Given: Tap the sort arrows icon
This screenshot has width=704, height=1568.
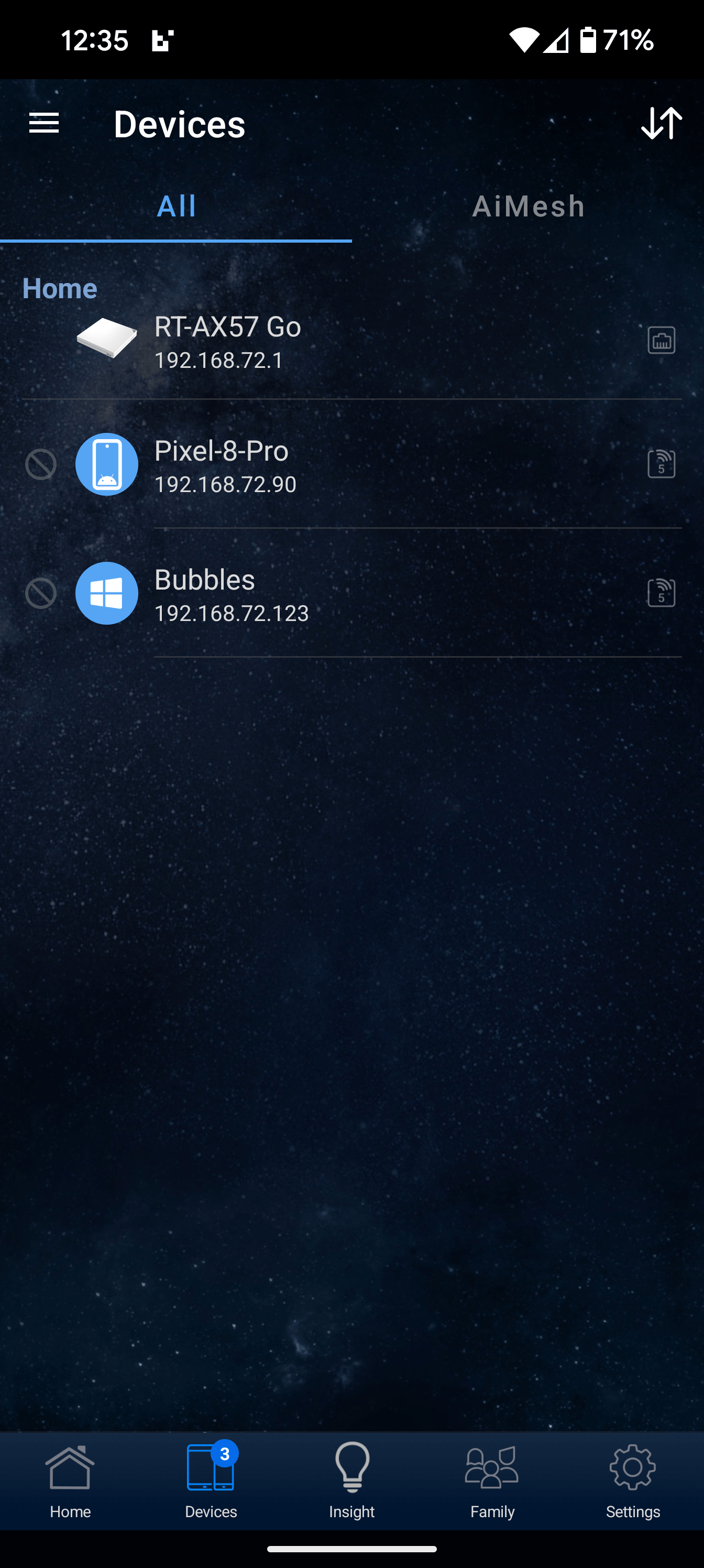Looking at the screenshot, I should pos(662,124).
